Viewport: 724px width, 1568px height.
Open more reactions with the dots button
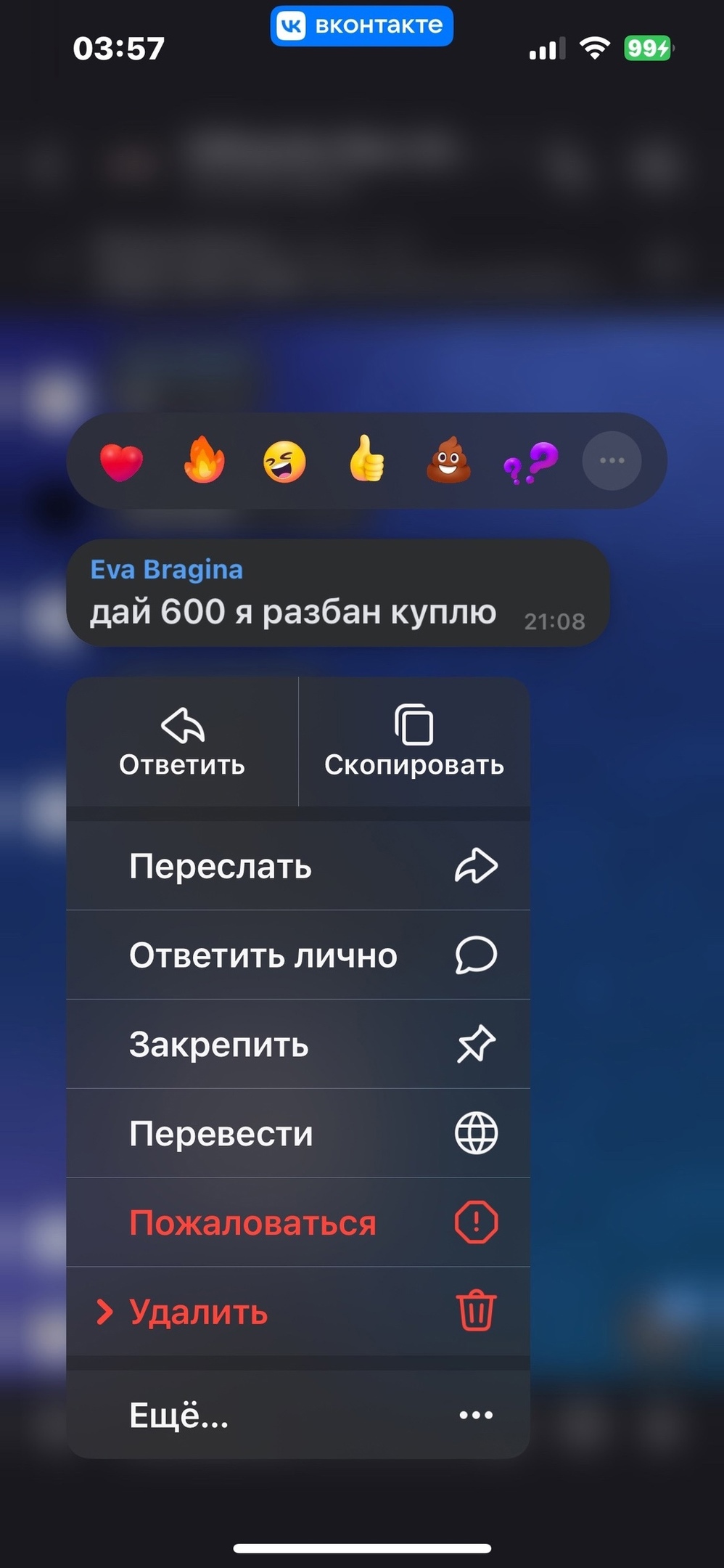point(612,461)
